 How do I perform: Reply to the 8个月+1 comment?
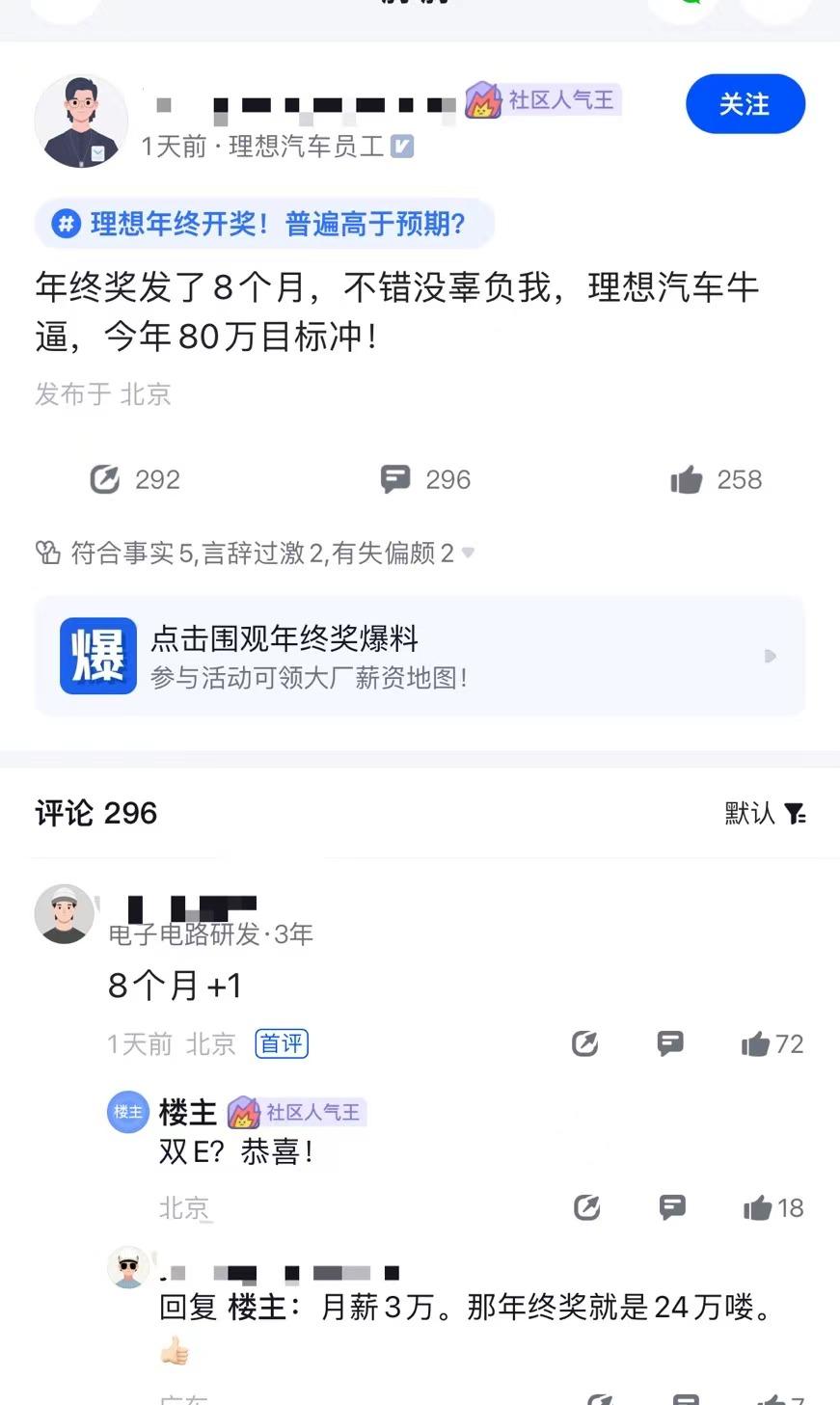click(x=670, y=1043)
